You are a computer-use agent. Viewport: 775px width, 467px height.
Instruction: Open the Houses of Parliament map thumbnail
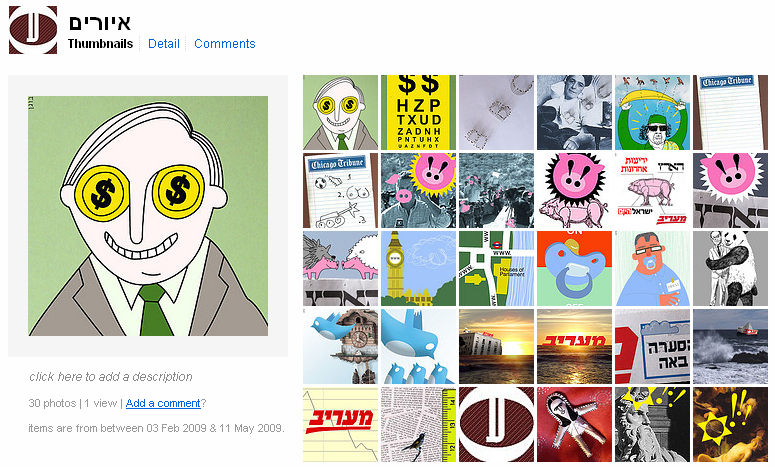point(496,268)
